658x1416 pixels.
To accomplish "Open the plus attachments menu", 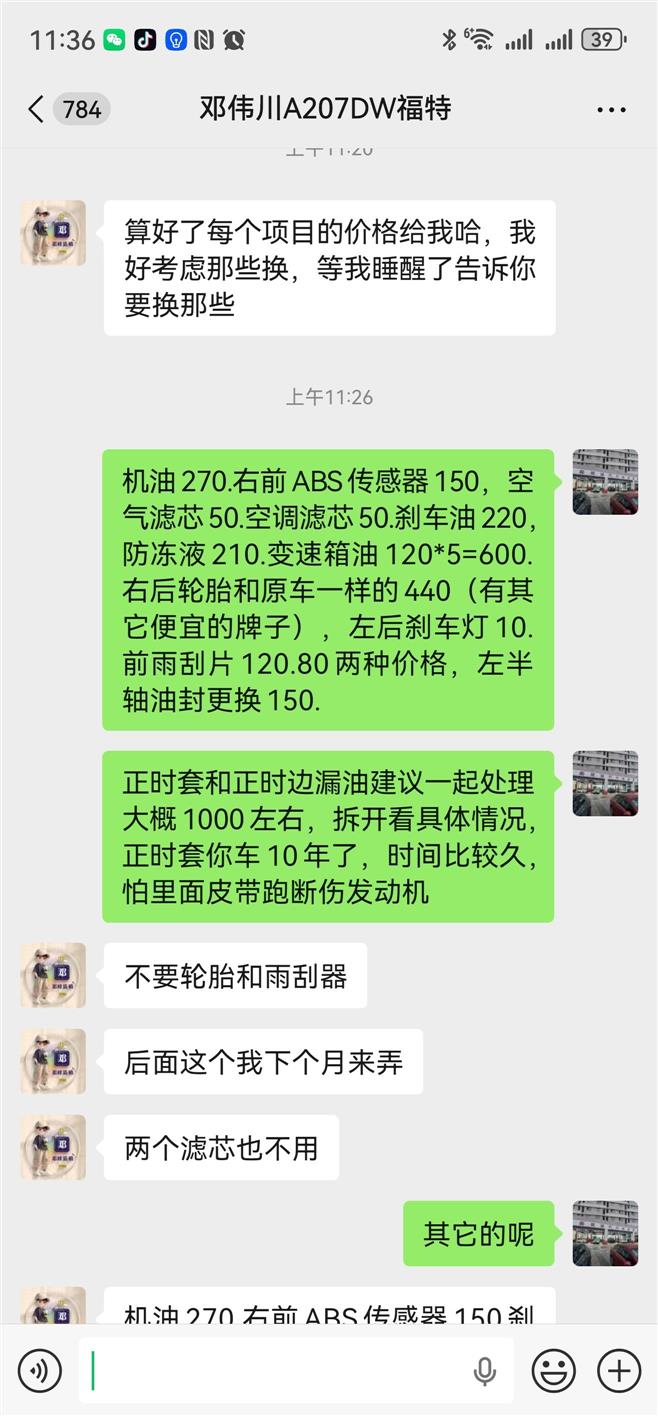I will point(618,1370).
